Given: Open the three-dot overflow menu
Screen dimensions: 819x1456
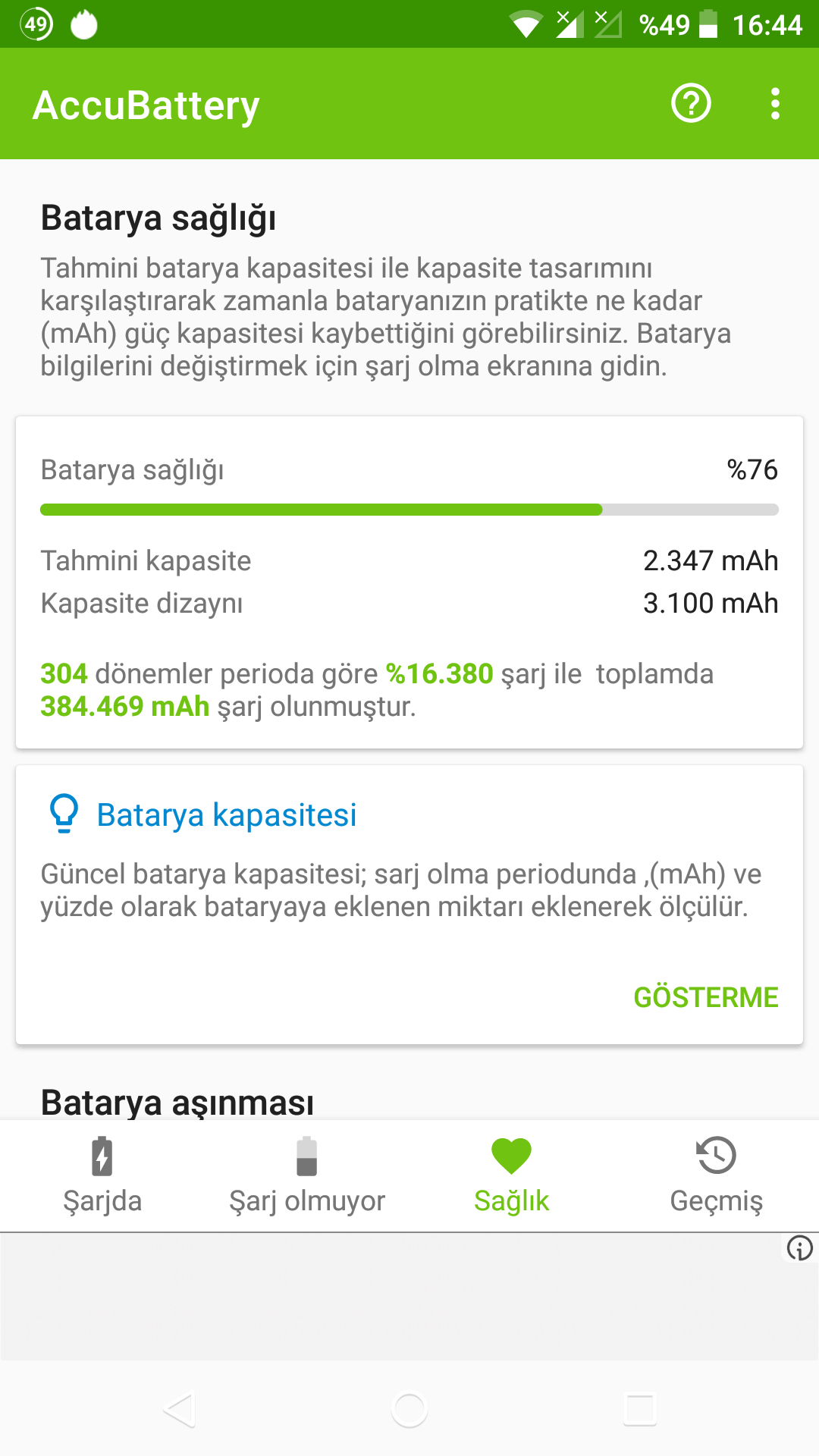Looking at the screenshot, I should (x=774, y=104).
